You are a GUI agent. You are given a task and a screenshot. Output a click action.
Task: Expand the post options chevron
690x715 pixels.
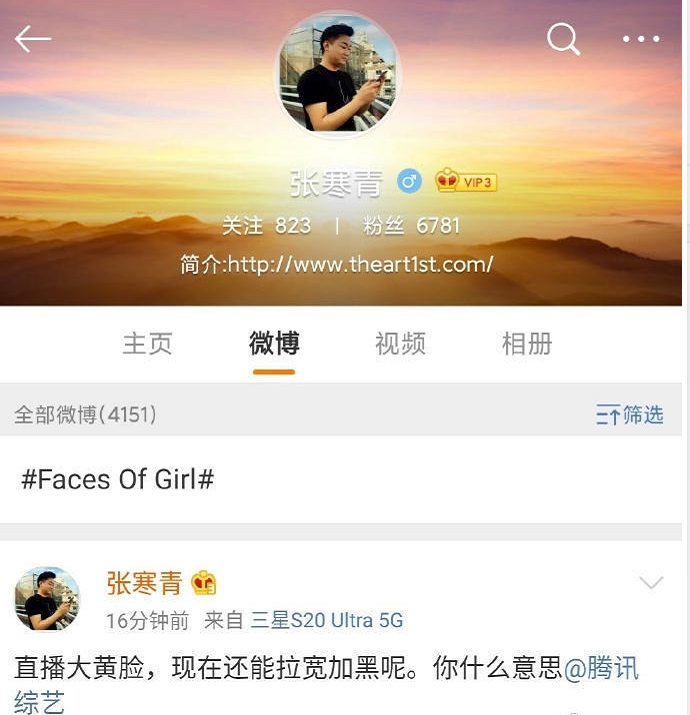(651, 583)
